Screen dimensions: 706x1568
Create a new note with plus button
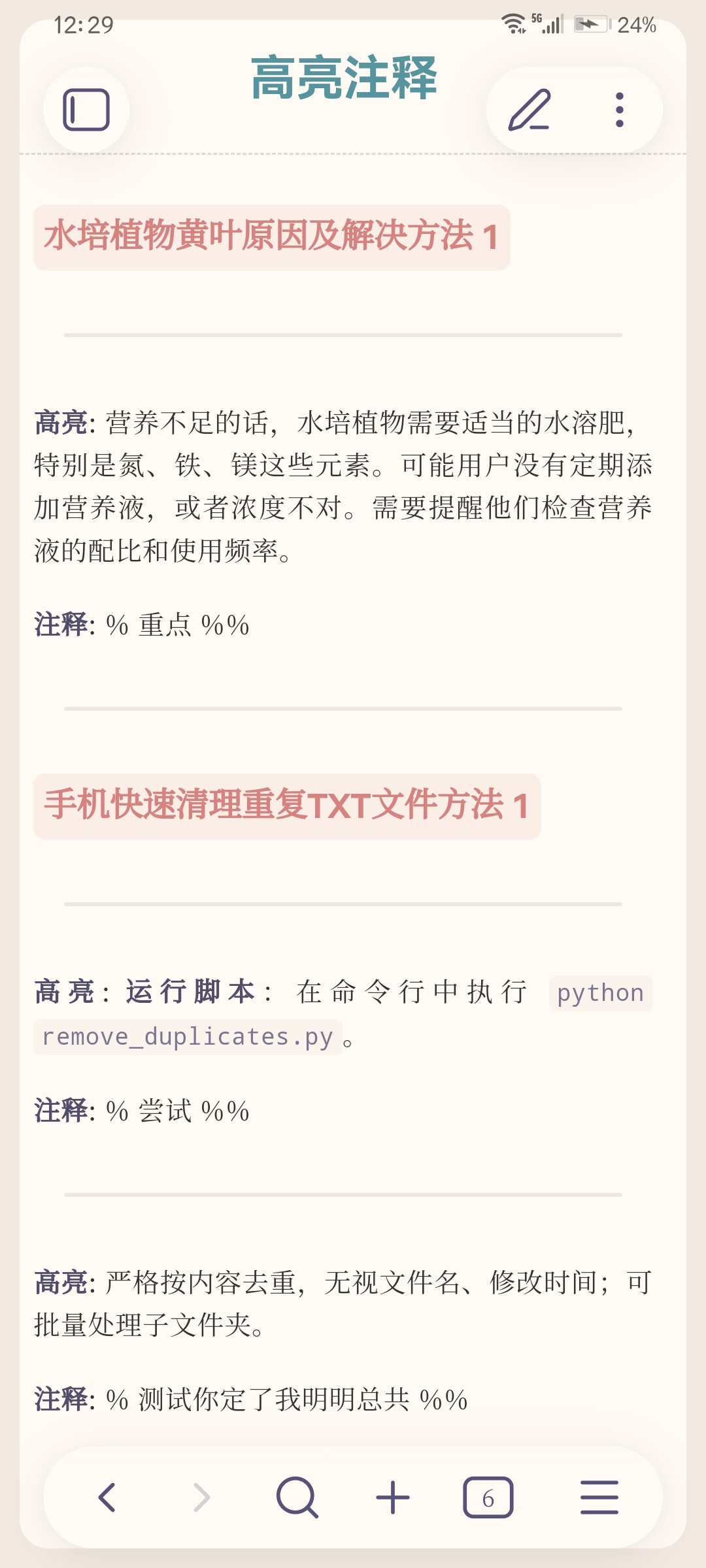[393, 1497]
